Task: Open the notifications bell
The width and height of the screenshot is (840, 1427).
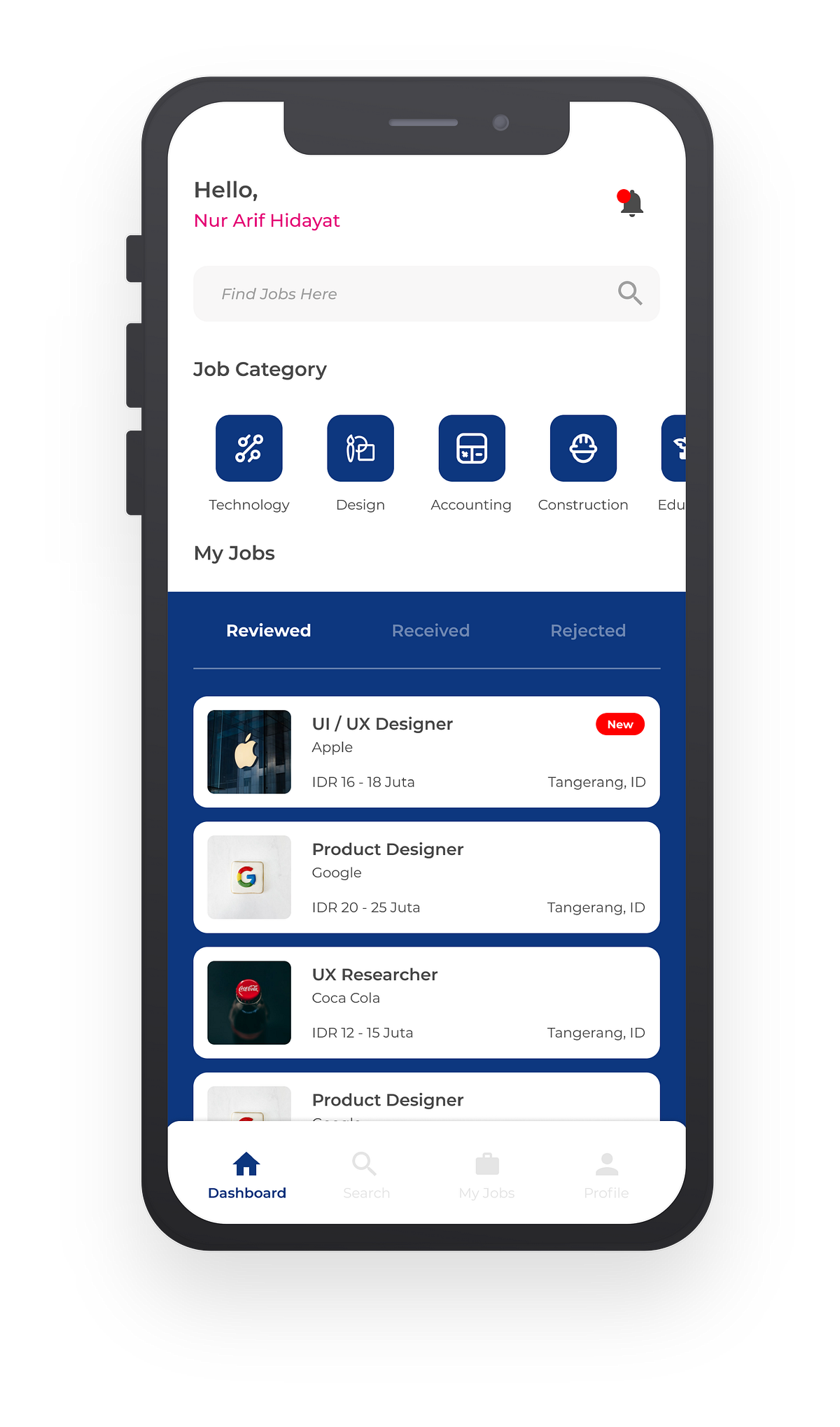Action: click(631, 204)
